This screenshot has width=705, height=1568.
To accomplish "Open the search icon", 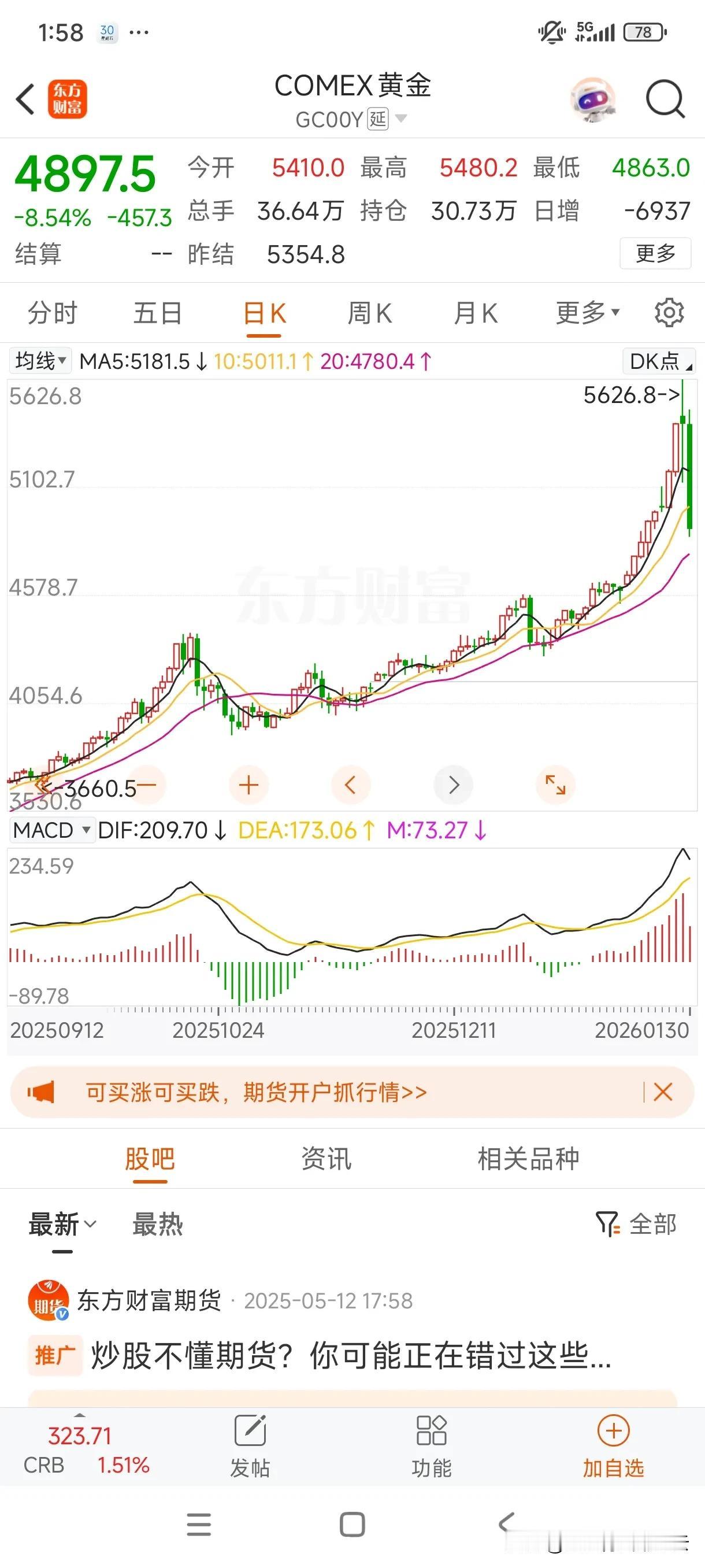I will pyautogui.click(x=666, y=99).
